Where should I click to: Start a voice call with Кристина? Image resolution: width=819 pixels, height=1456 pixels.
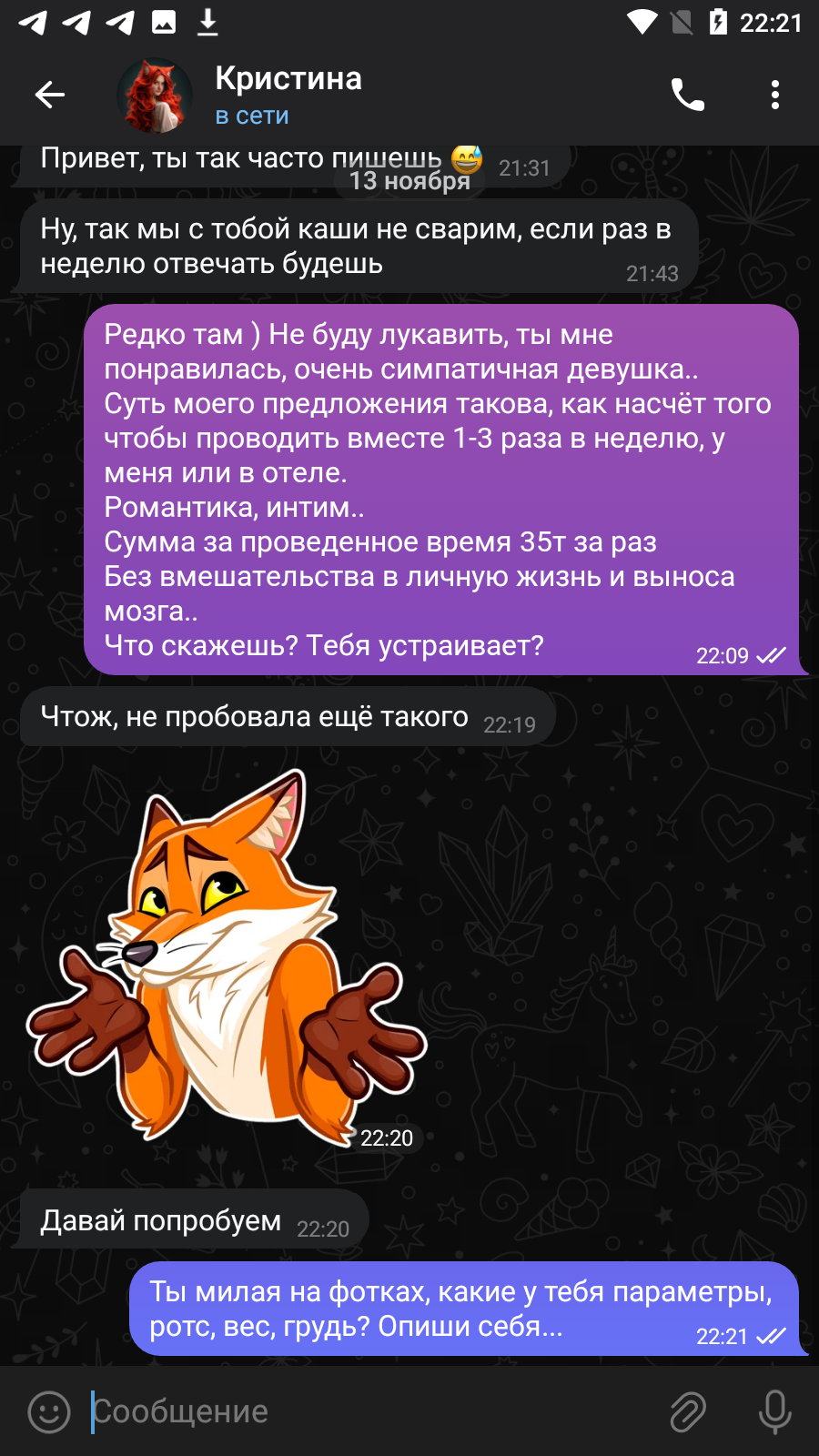coord(688,95)
